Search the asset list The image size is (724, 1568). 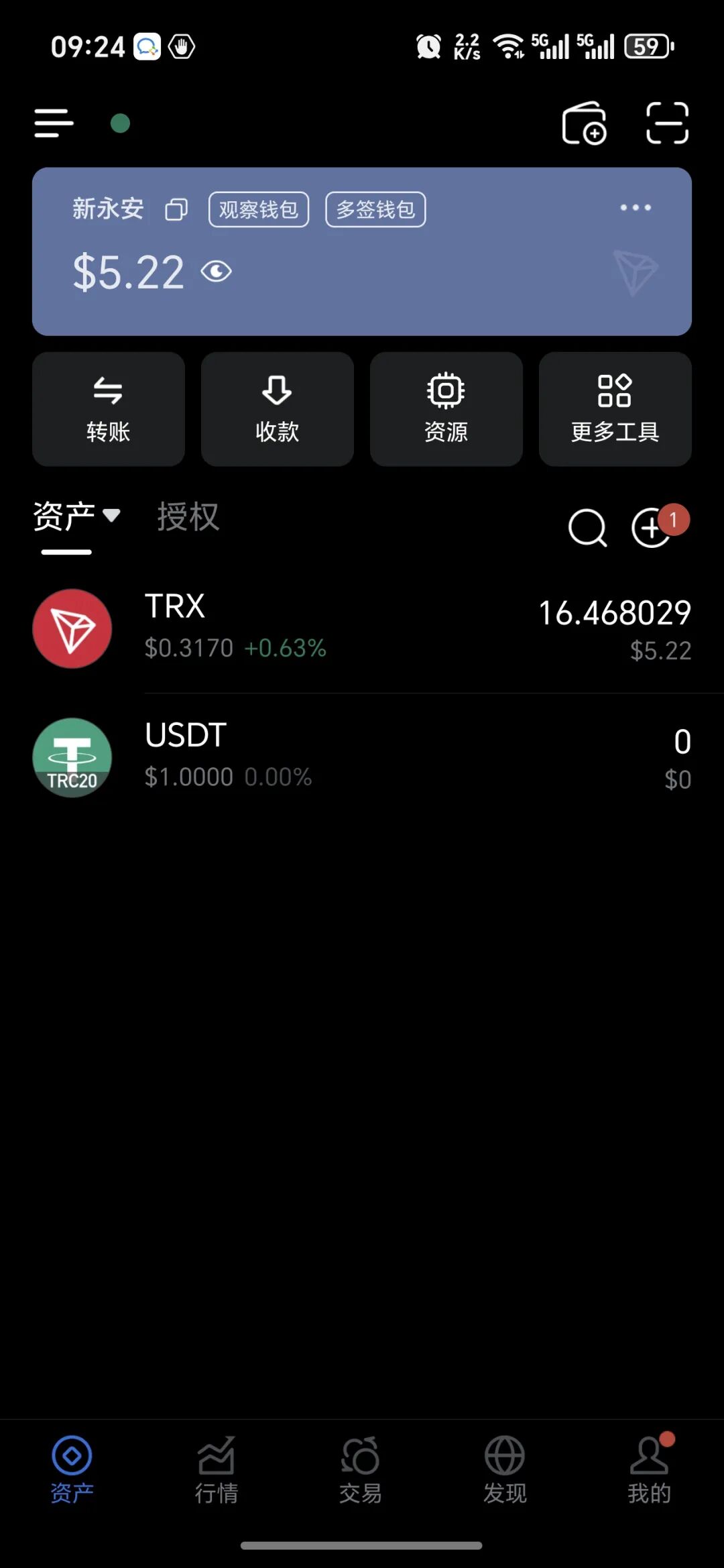[x=587, y=528]
